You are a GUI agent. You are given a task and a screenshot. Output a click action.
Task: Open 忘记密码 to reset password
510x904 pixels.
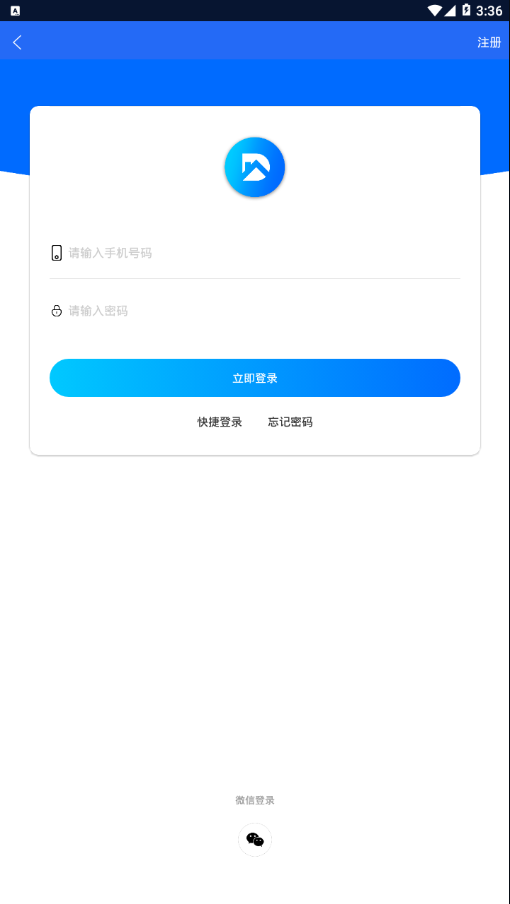click(x=290, y=422)
